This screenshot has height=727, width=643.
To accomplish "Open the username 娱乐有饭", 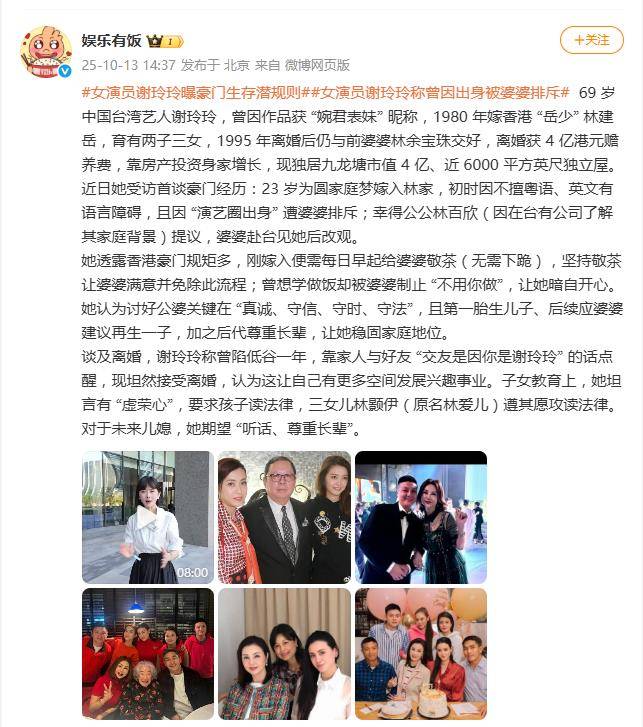I will (111, 41).
